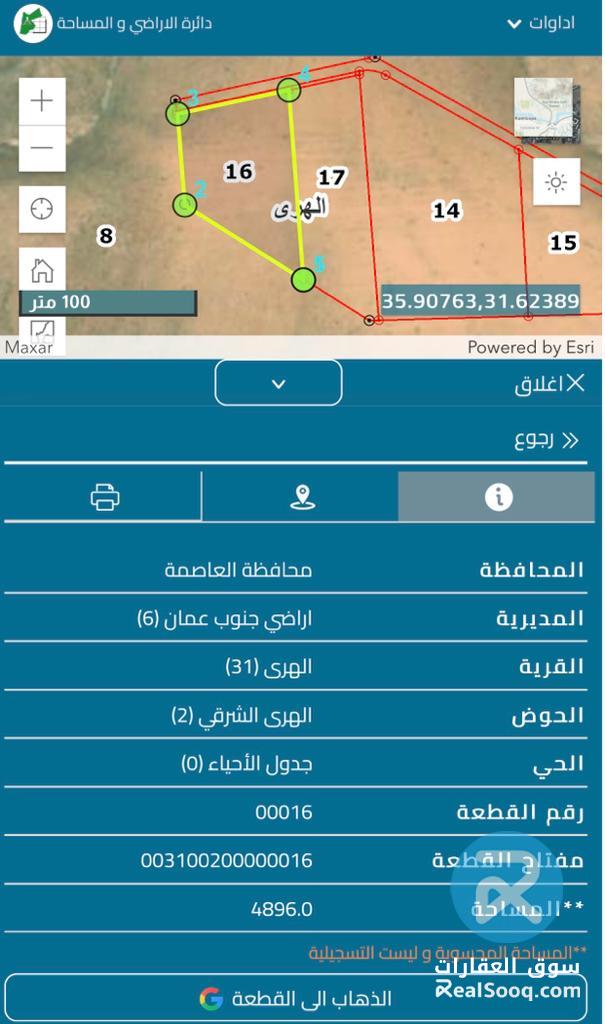Viewport: 605px width, 1024px height.
Task: Zoom out on the map
Action: (x=42, y=148)
